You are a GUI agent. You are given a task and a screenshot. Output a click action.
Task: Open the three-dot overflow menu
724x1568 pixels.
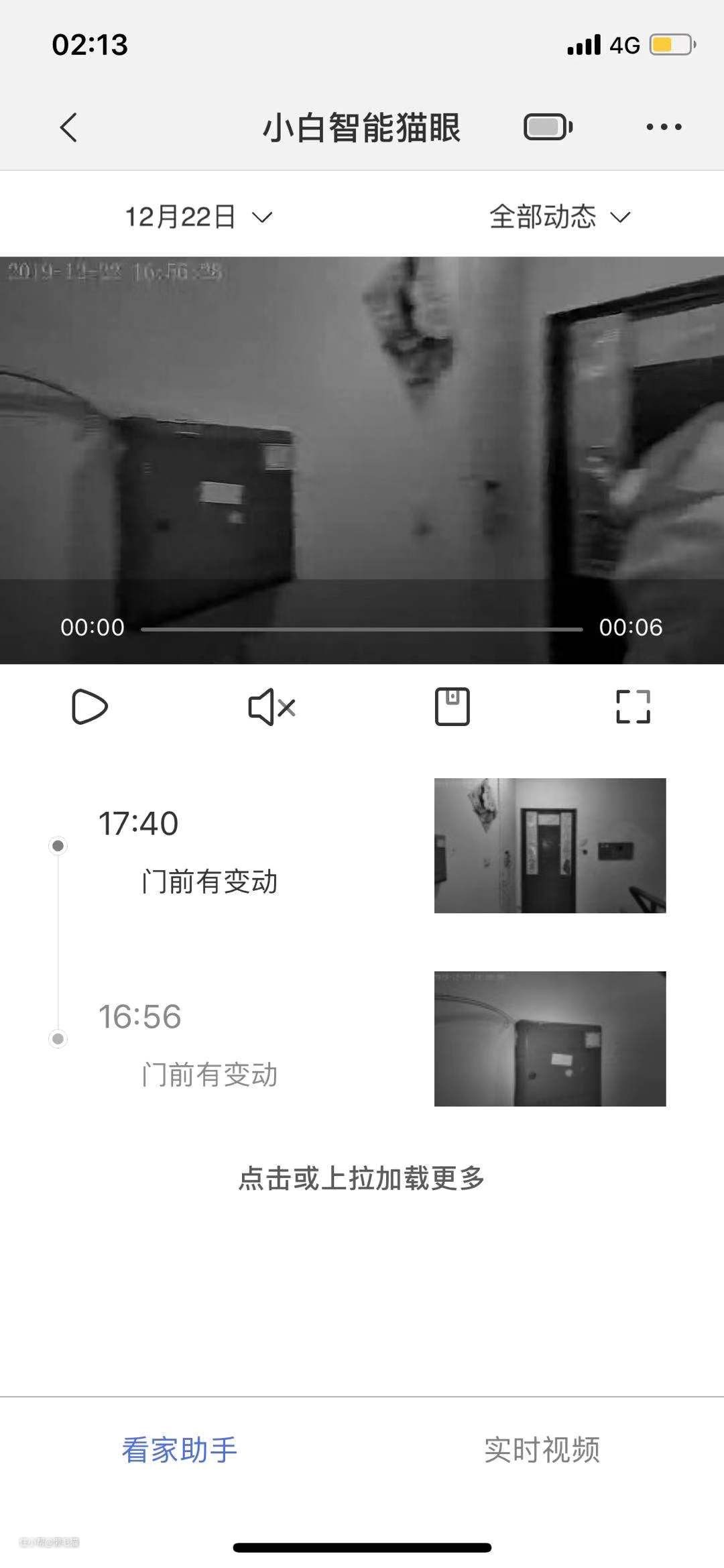(664, 127)
